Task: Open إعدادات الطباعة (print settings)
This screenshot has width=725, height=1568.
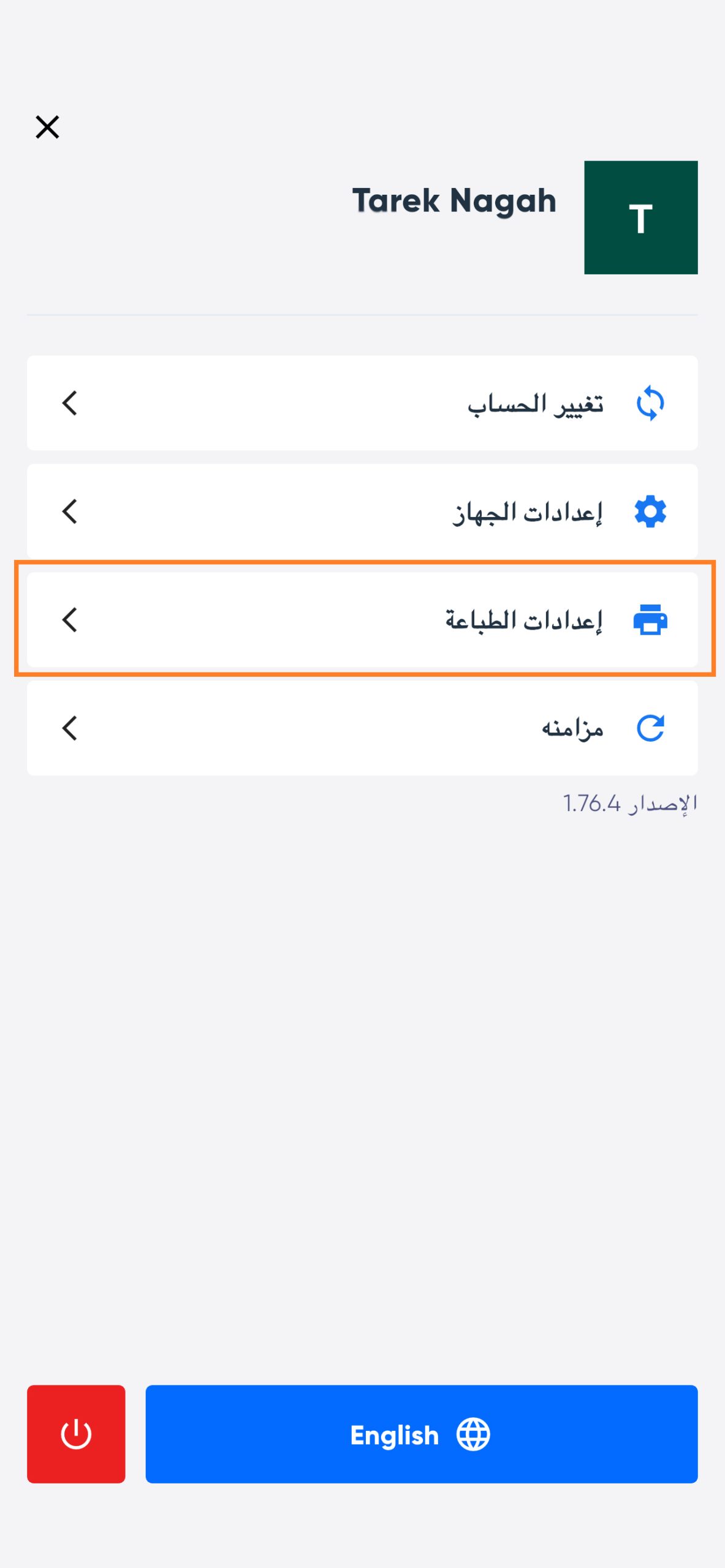Action: tap(362, 619)
